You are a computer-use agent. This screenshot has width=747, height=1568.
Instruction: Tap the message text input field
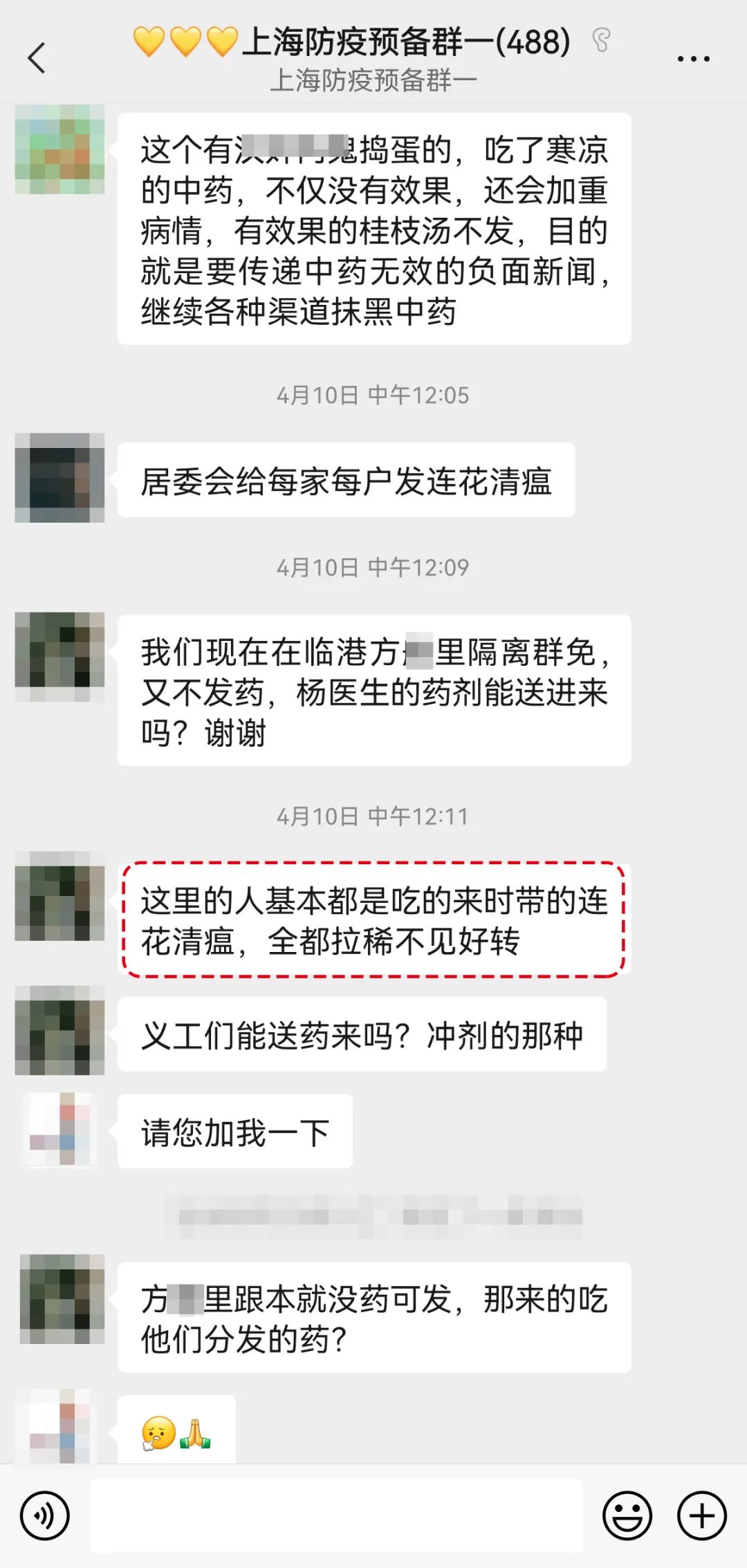click(336, 1515)
